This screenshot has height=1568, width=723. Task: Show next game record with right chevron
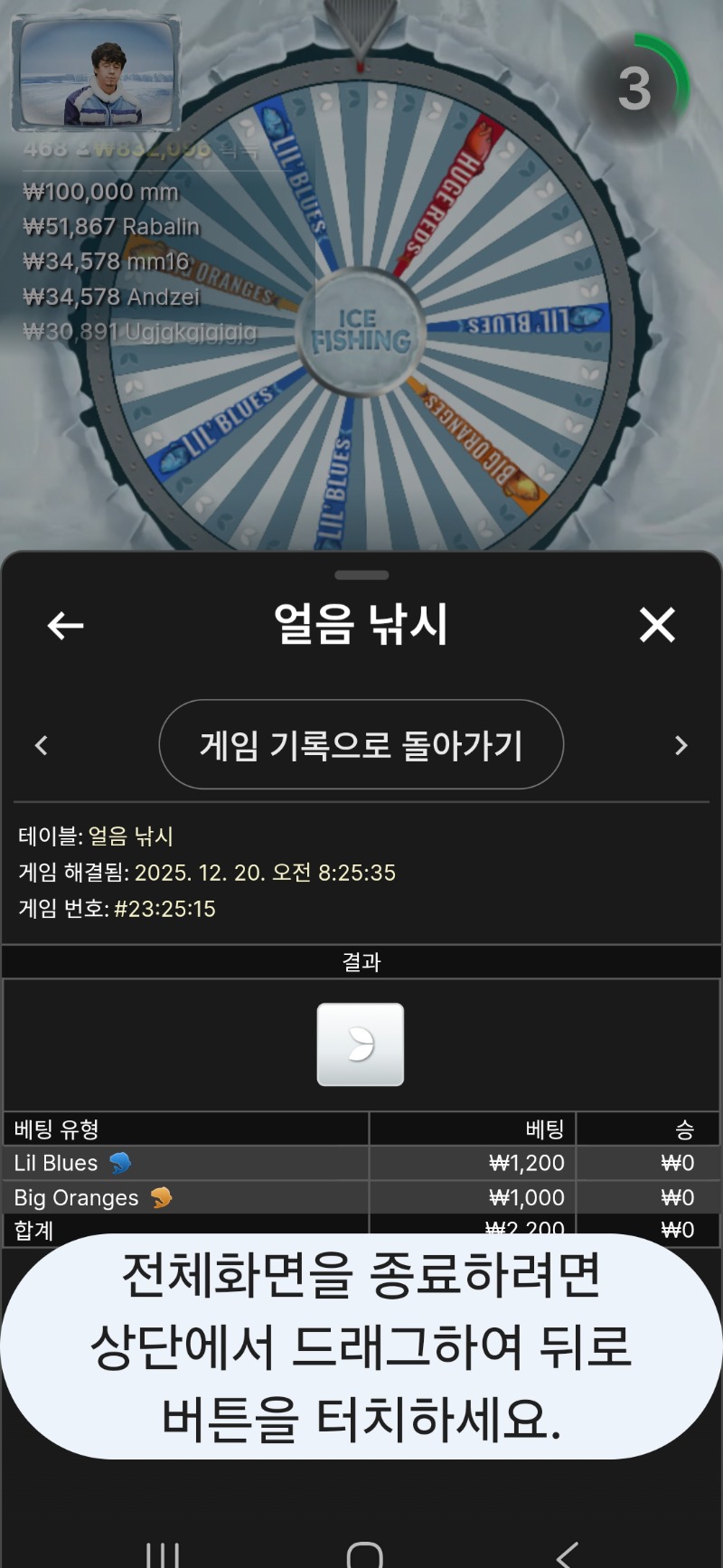point(681,745)
